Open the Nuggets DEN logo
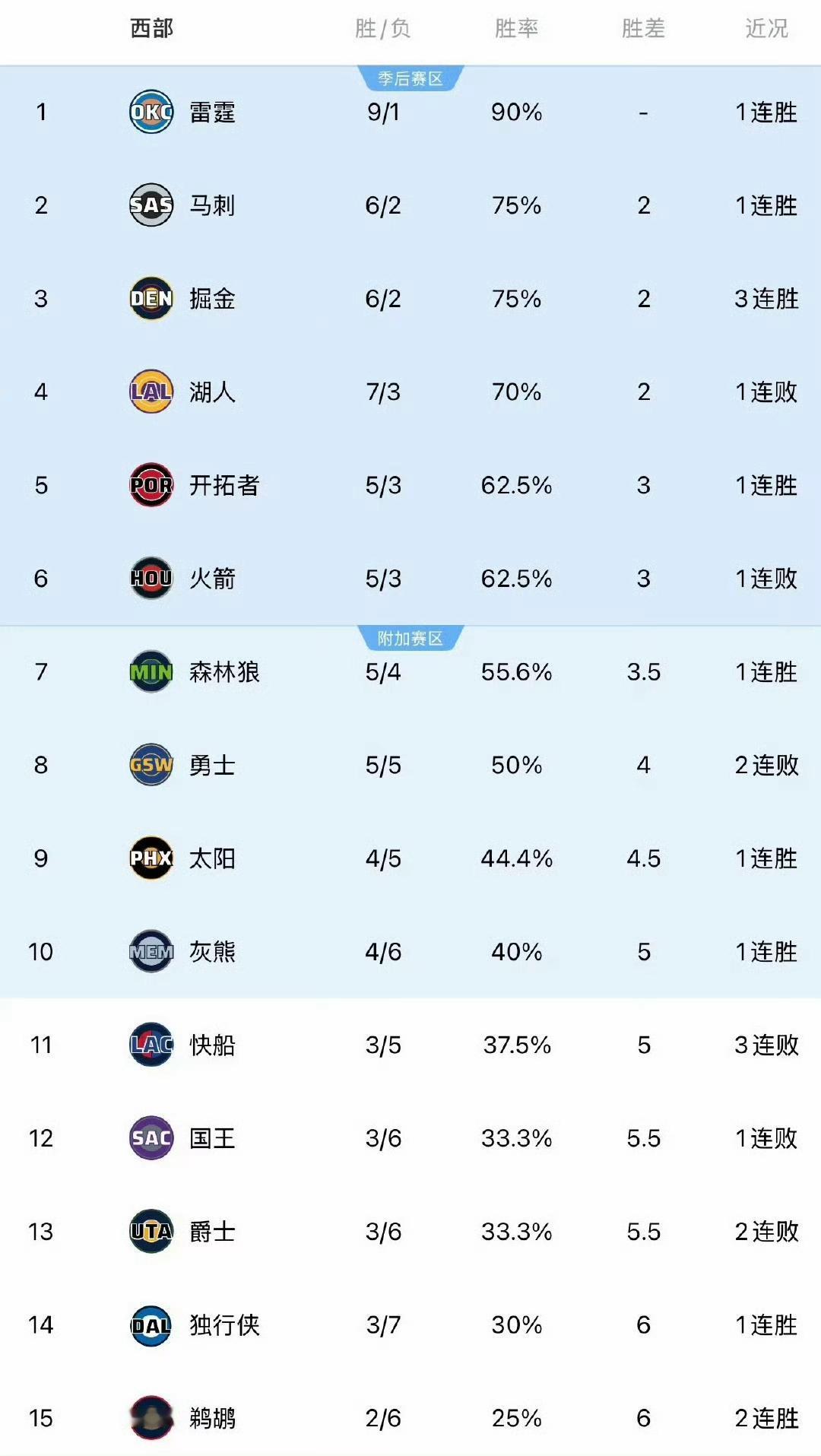The width and height of the screenshot is (821, 1456). point(151,298)
